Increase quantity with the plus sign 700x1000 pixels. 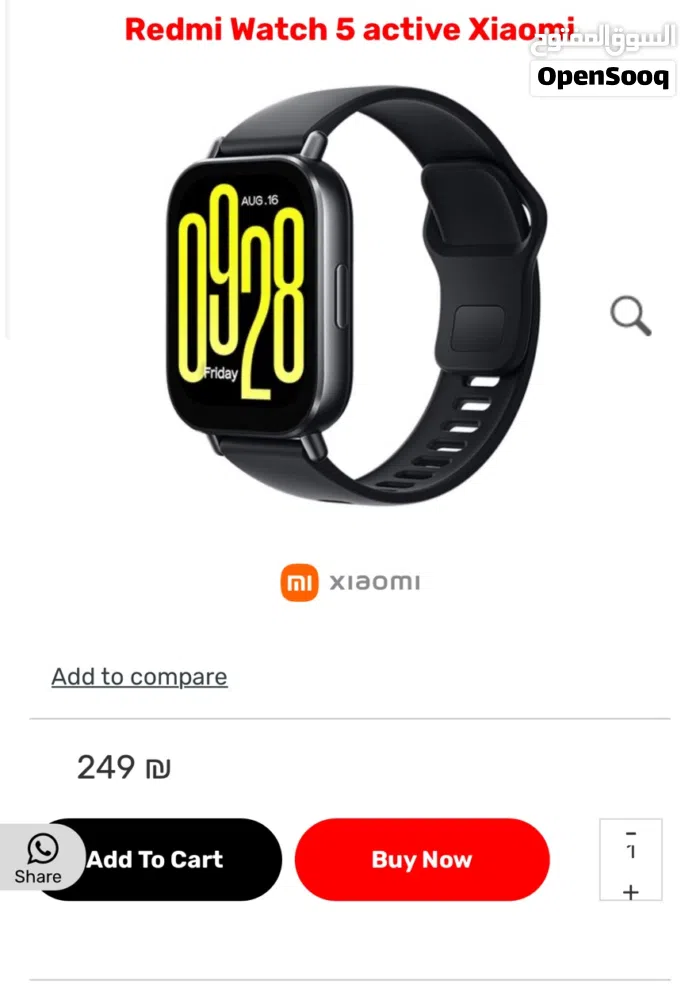630,891
